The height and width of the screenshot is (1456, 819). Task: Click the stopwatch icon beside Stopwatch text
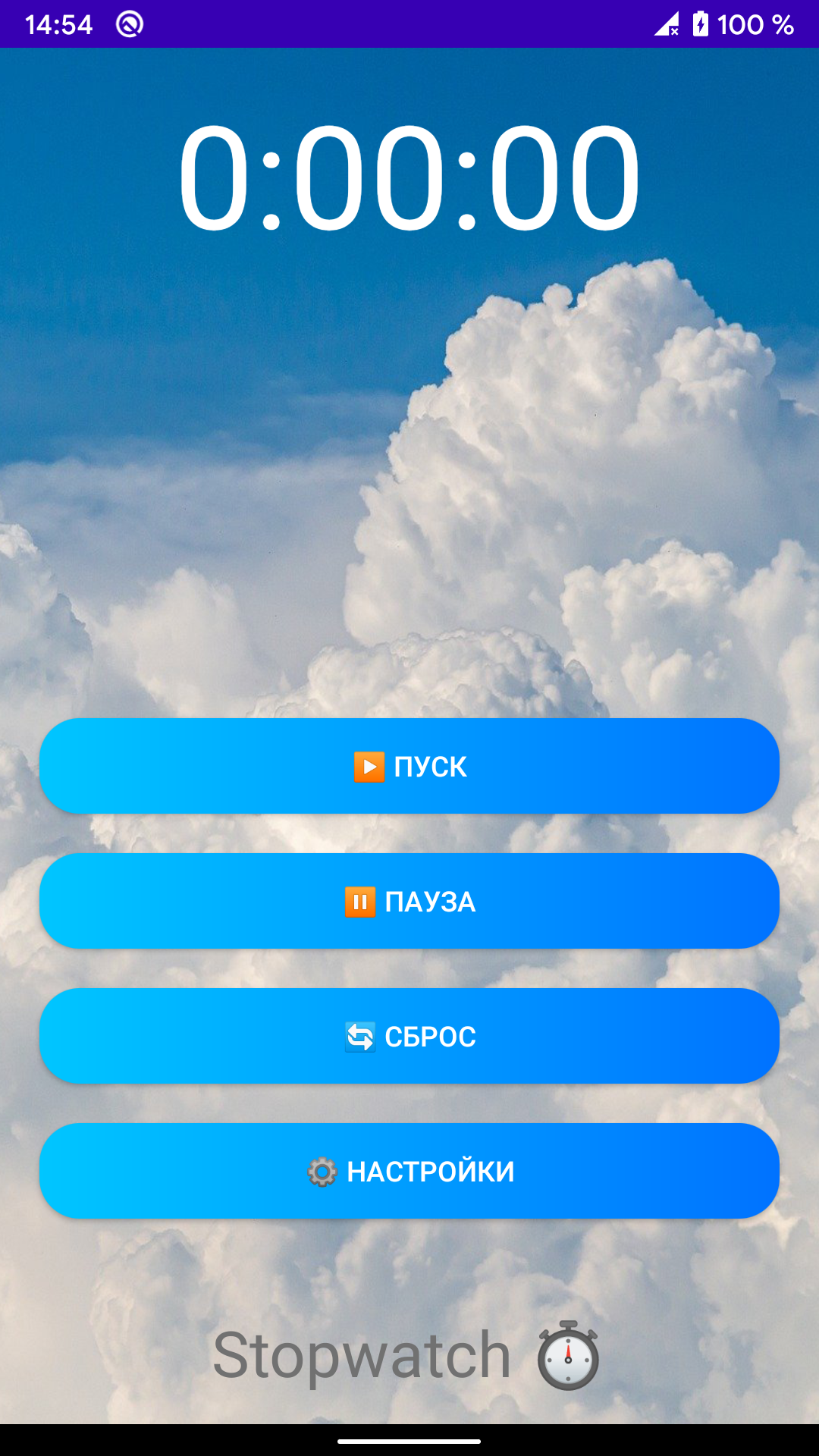[x=567, y=1357]
